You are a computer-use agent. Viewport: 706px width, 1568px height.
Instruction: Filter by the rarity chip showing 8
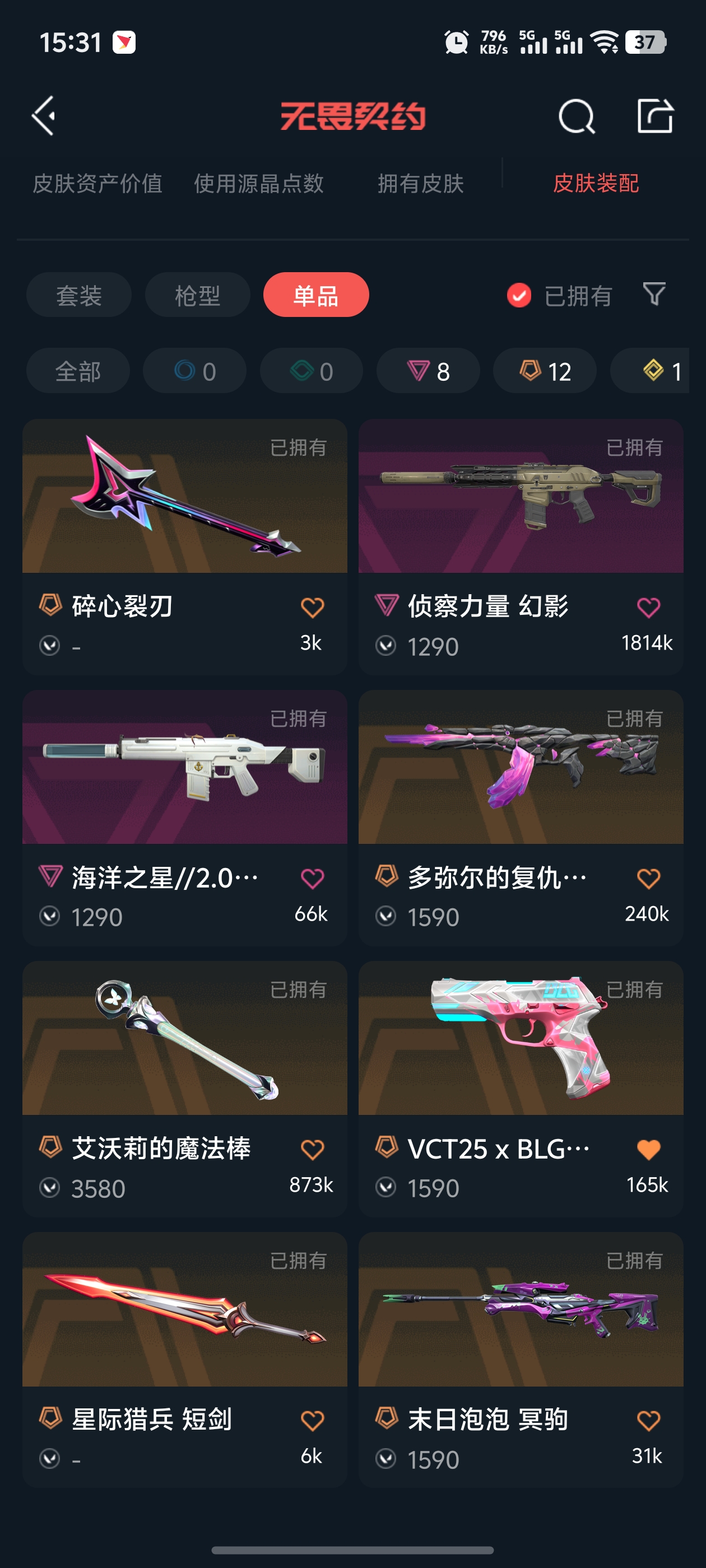428,371
